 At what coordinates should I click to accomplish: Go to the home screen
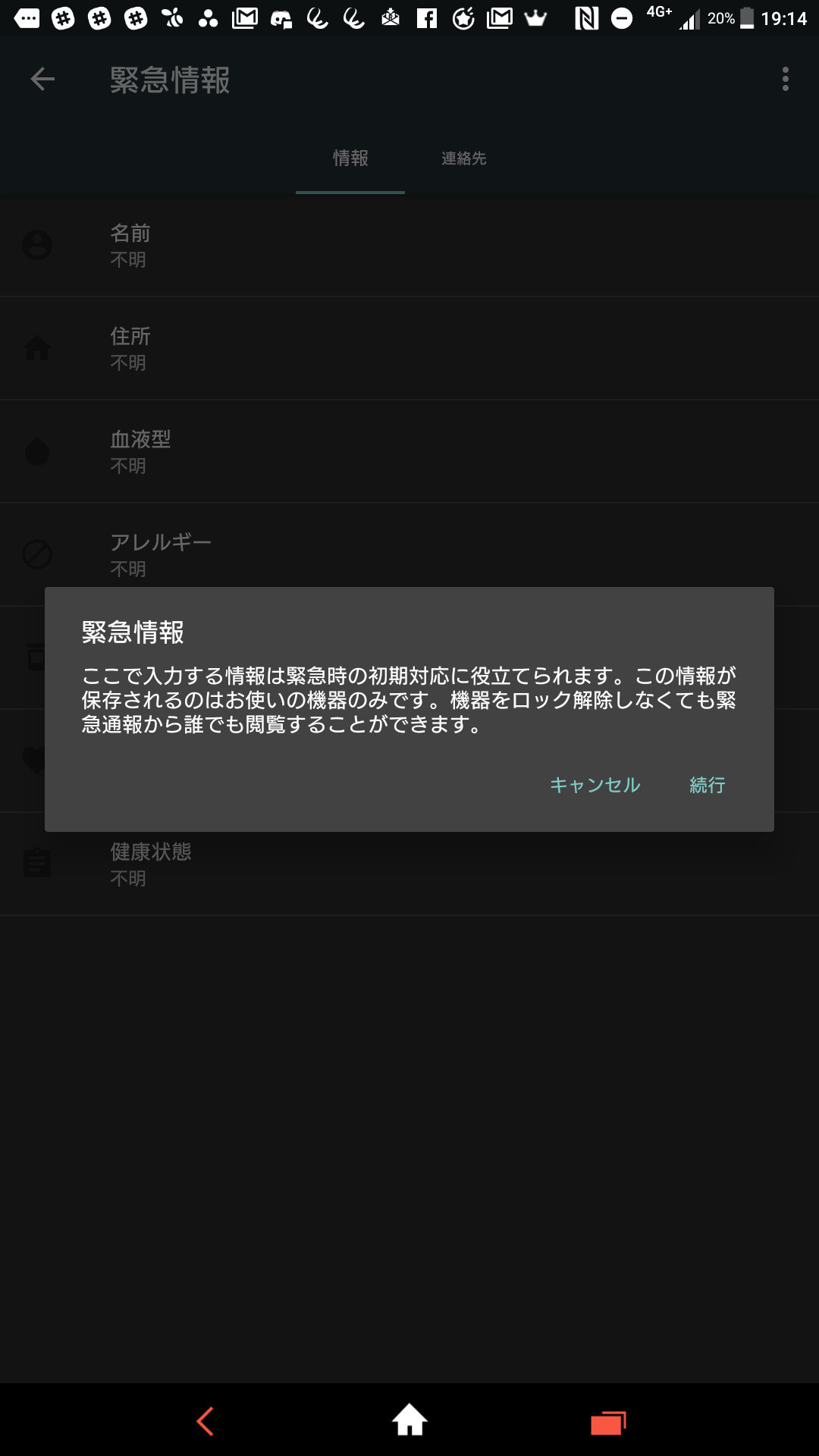[x=409, y=1420]
